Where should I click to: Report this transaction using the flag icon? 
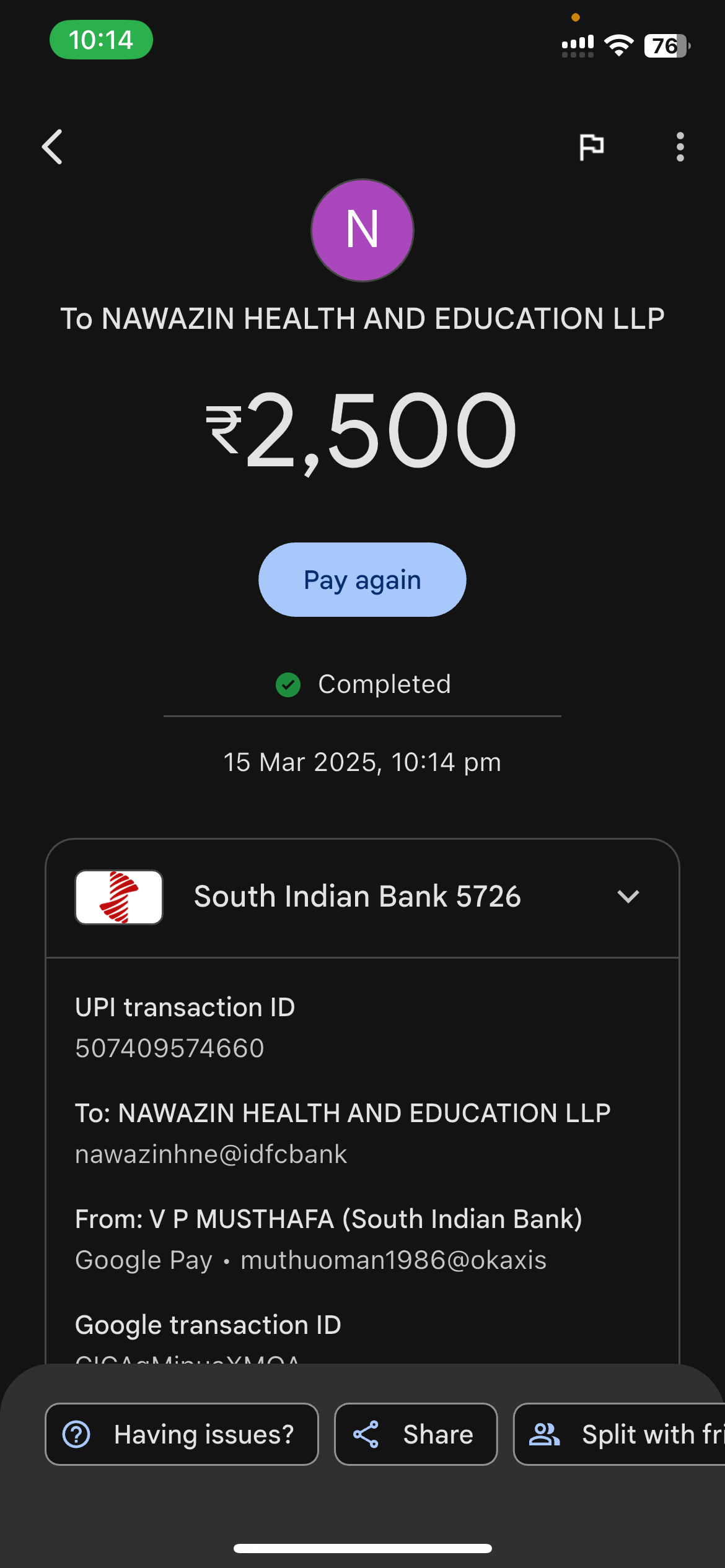pyautogui.click(x=591, y=147)
